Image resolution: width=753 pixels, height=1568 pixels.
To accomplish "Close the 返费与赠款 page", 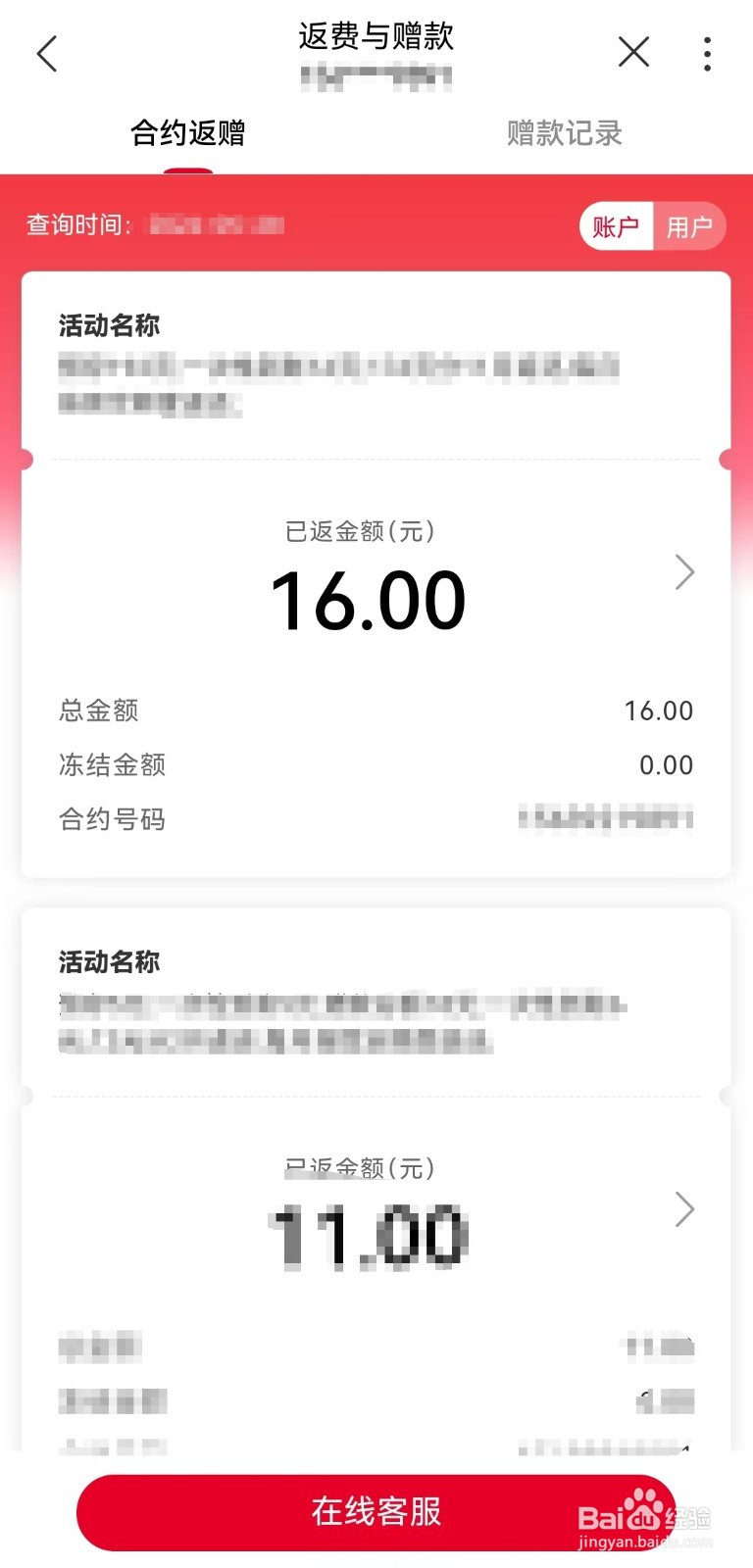I will [633, 52].
